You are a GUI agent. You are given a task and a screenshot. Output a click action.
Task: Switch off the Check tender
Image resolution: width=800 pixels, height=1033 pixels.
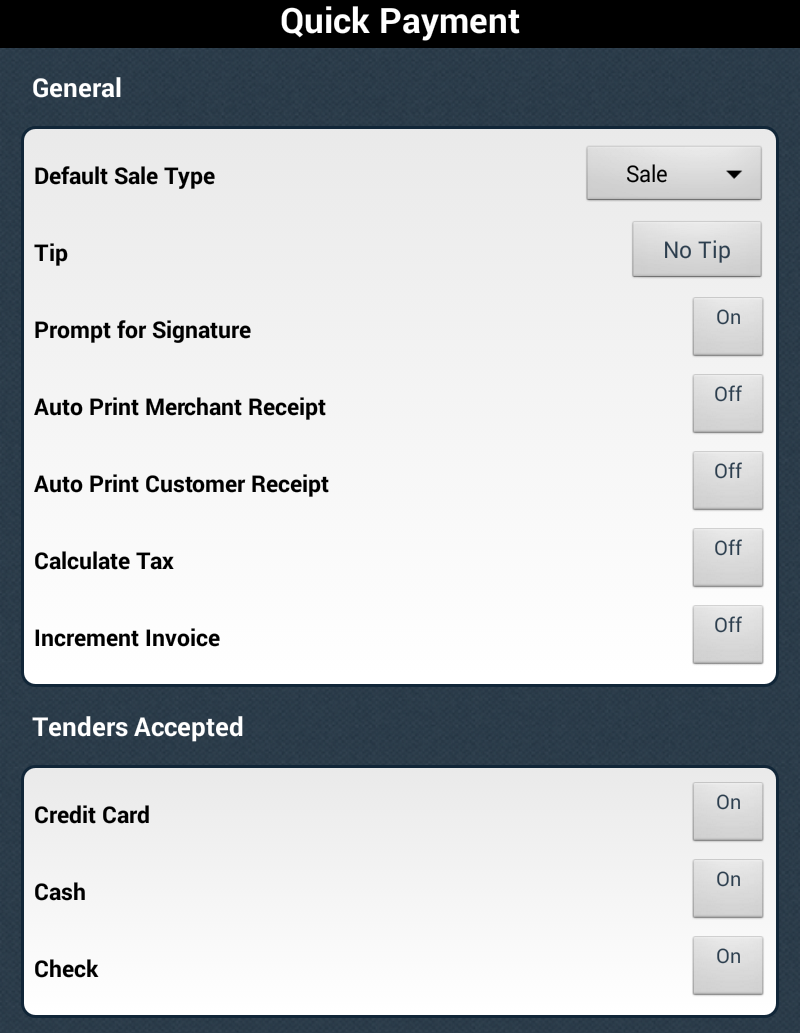coord(727,965)
